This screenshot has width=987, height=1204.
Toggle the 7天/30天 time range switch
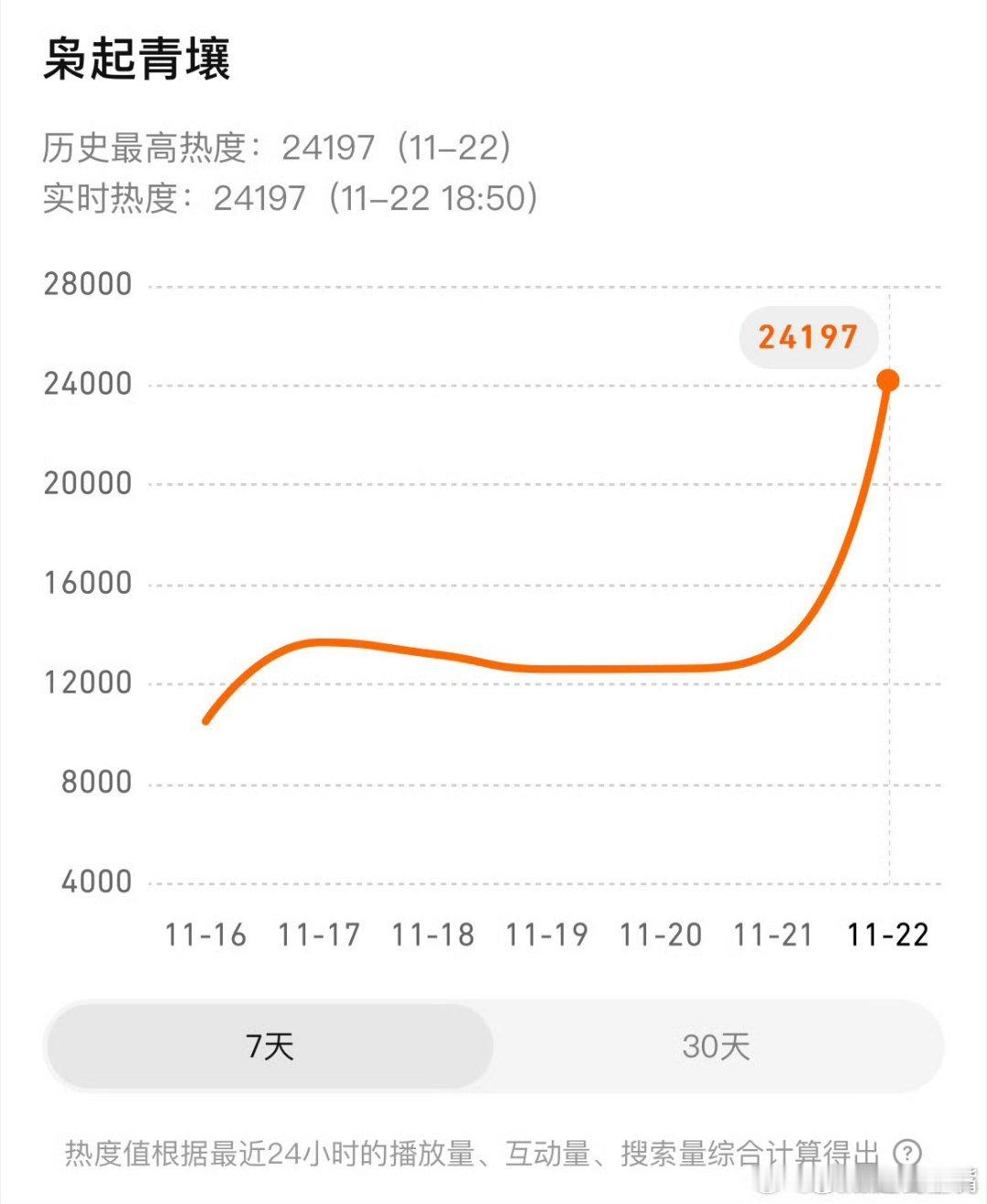tap(493, 1048)
